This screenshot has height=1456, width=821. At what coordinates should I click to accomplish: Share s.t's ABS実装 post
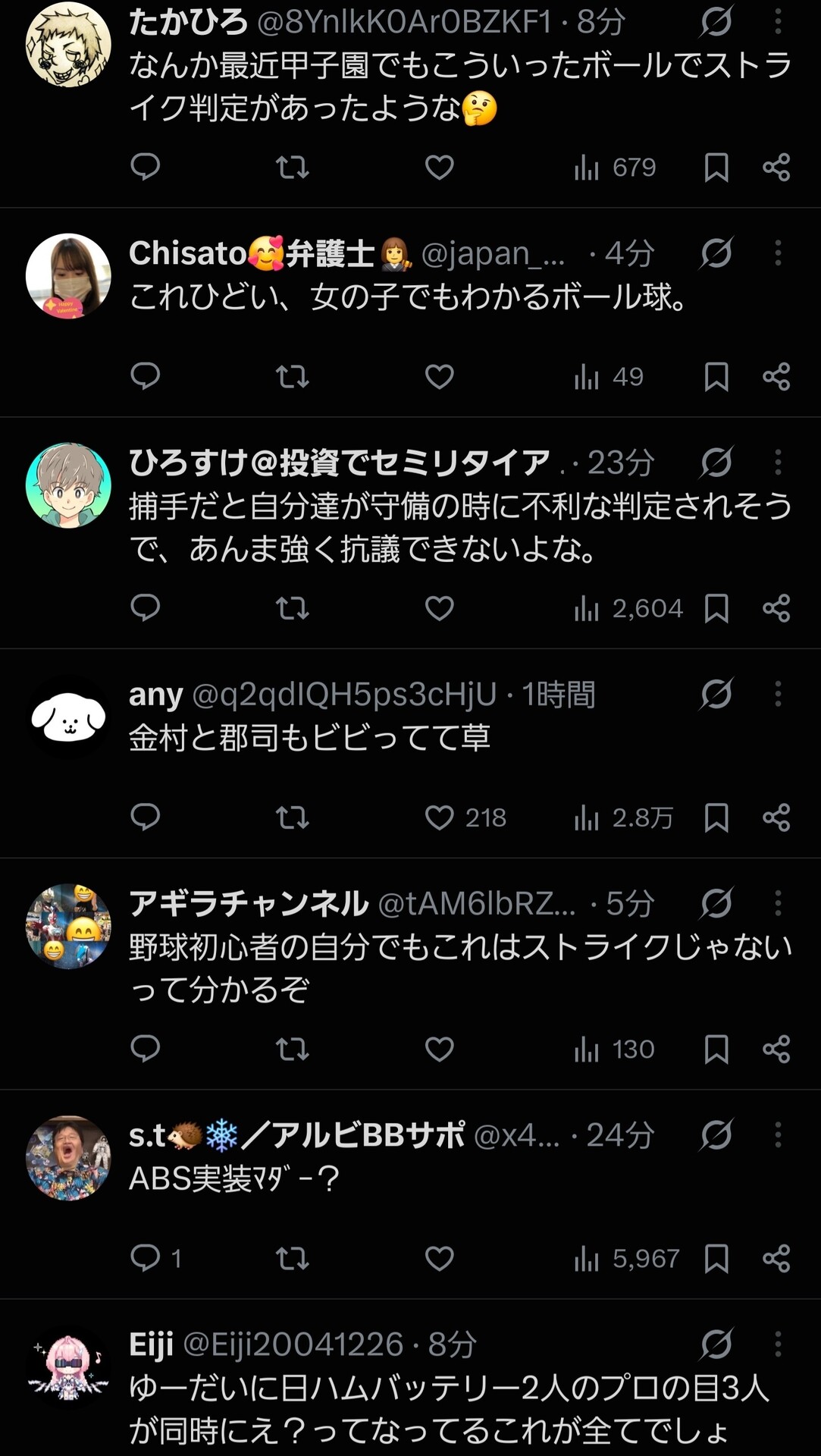tap(776, 1258)
